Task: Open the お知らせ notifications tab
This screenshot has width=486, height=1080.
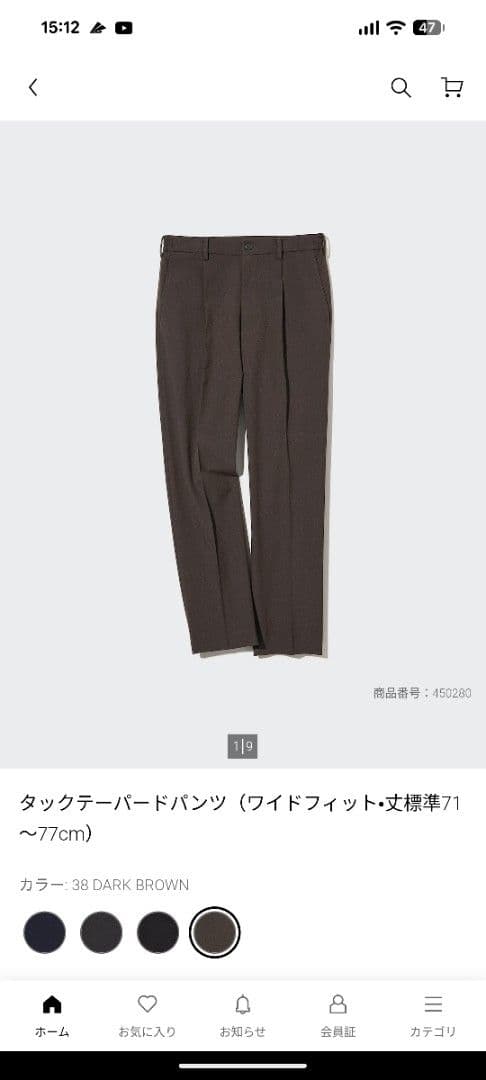Action: 242,1016
